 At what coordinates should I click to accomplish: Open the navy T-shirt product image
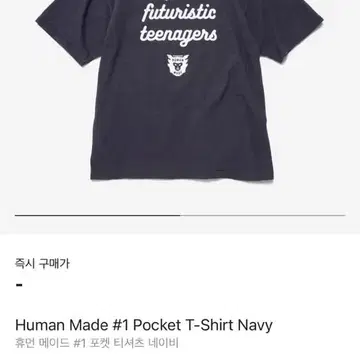point(179,91)
